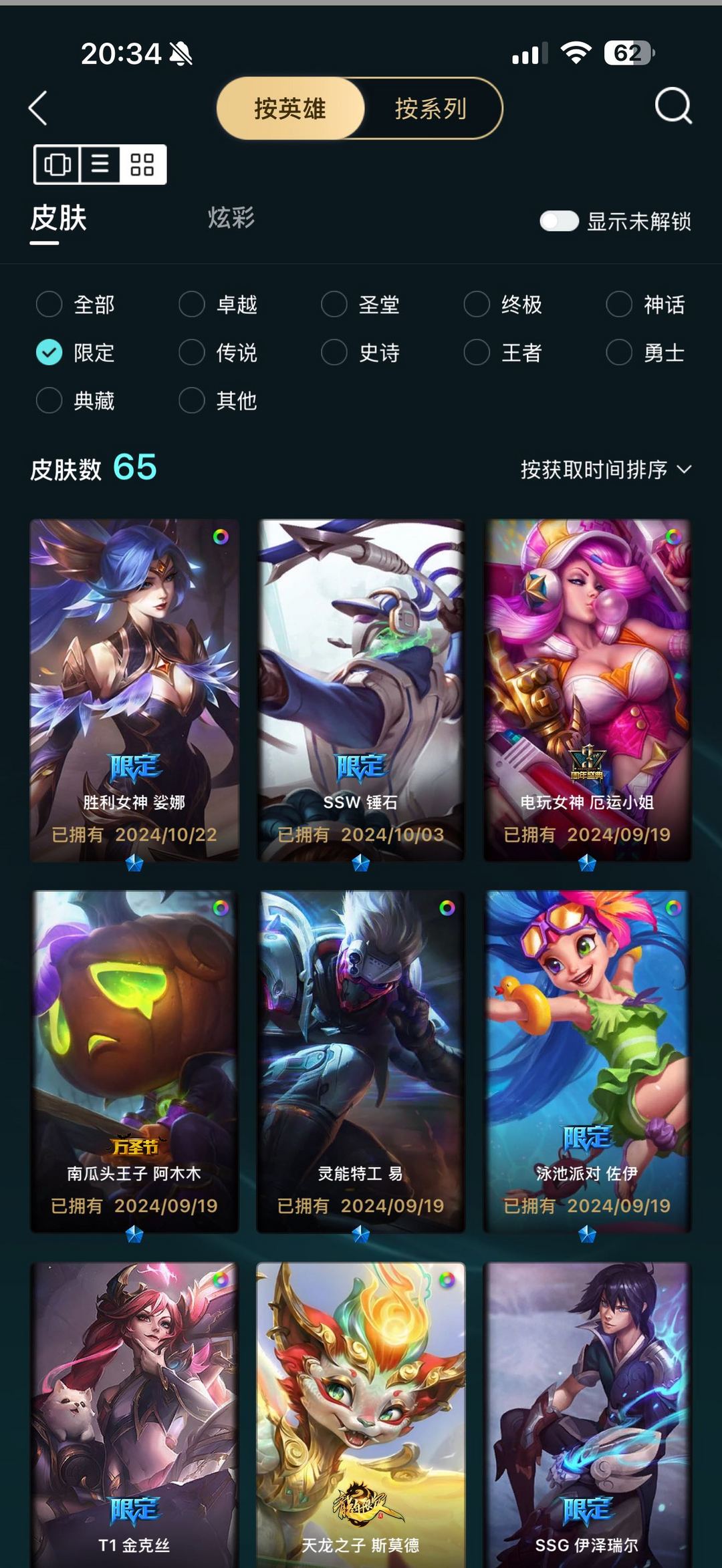Open the 灵能特工 易 skin card
The width and height of the screenshot is (722, 1568).
pyautogui.click(x=361, y=1062)
